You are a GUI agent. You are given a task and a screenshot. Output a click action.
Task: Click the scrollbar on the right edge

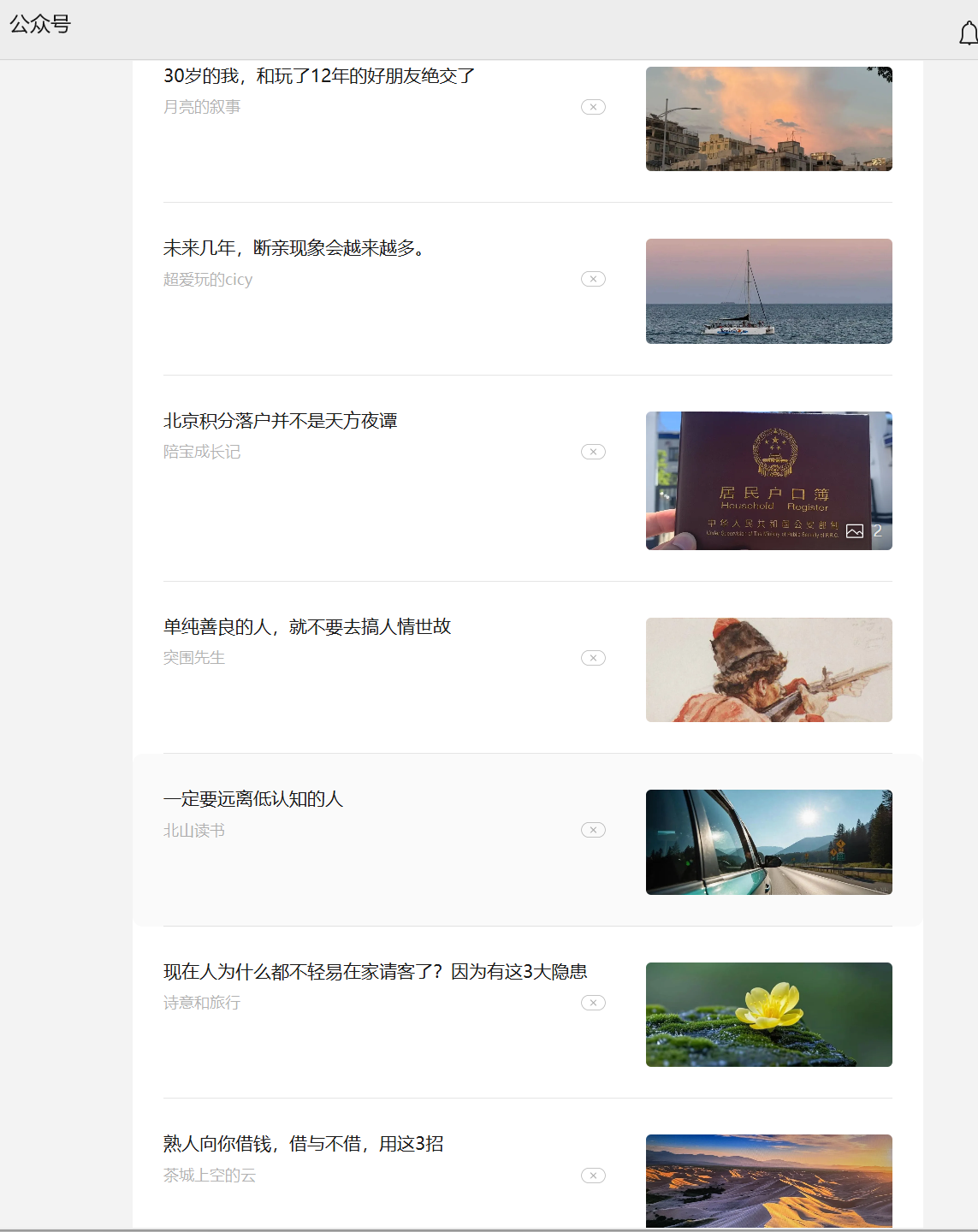[x=973, y=599]
